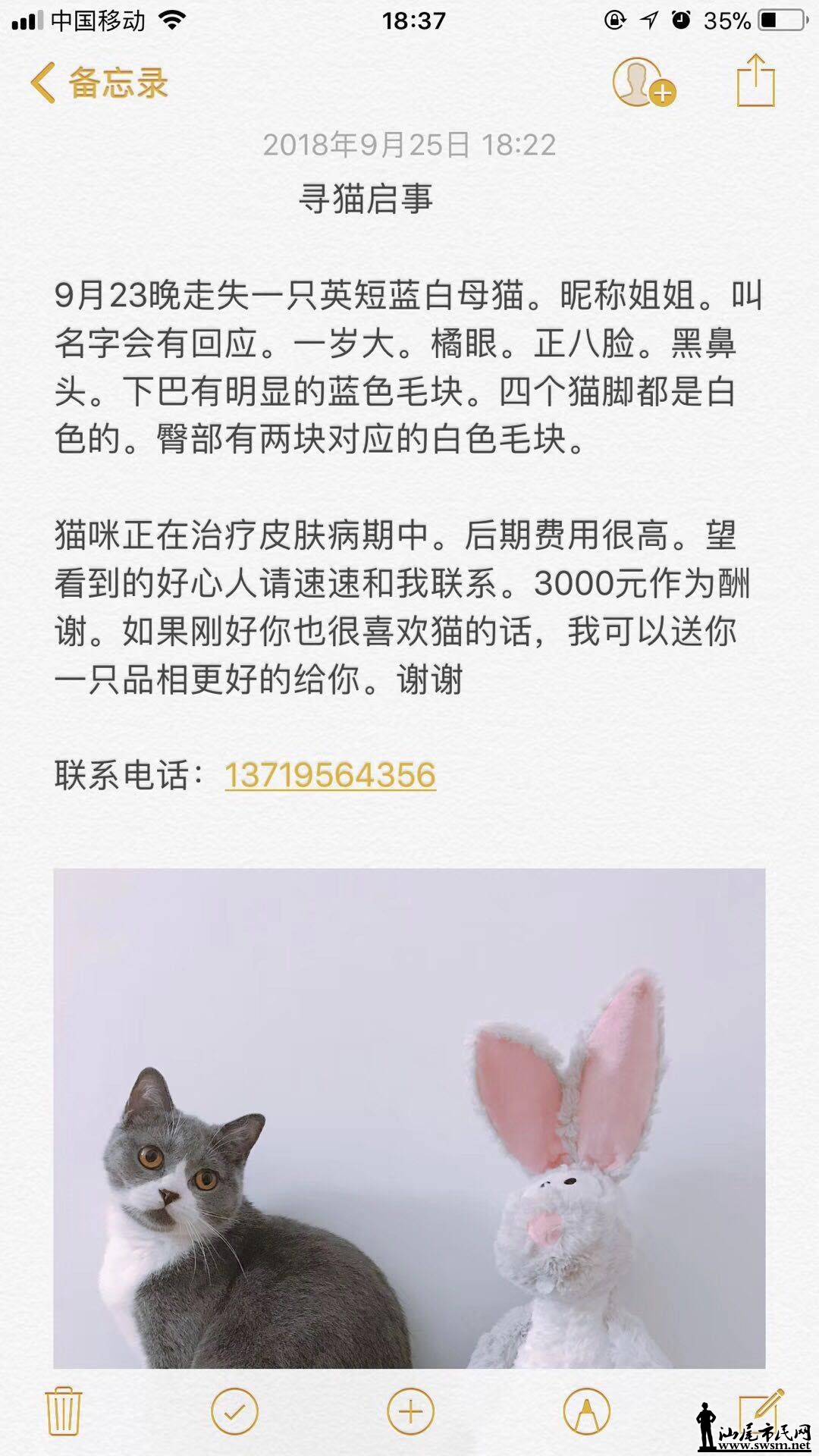Image resolution: width=819 pixels, height=1456 pixels.
Task: Open the share sheet
Action: (755, 80)
